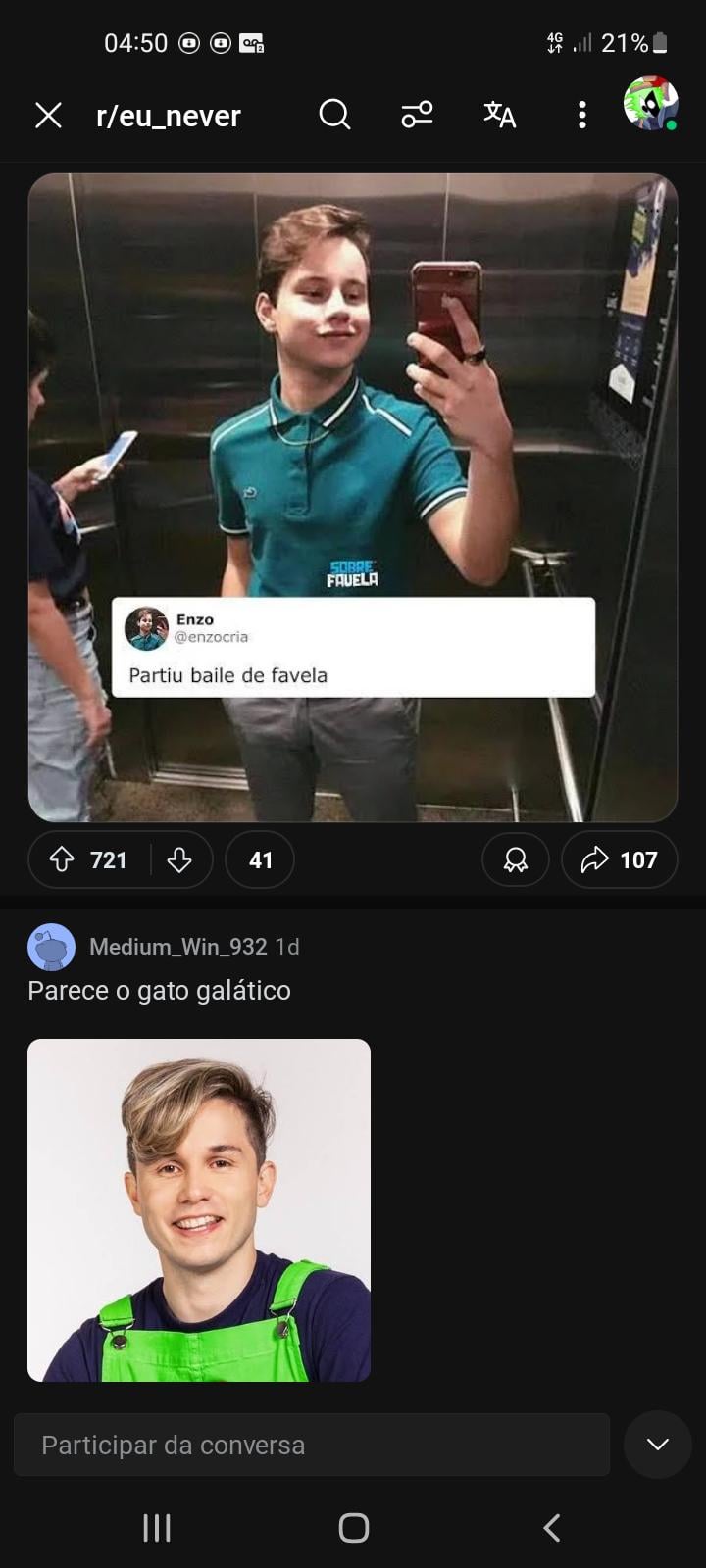Viewport: 706px width, 1568px height.
Task: Open the three-dot overflow menu
Action: [x=582, y=115]
